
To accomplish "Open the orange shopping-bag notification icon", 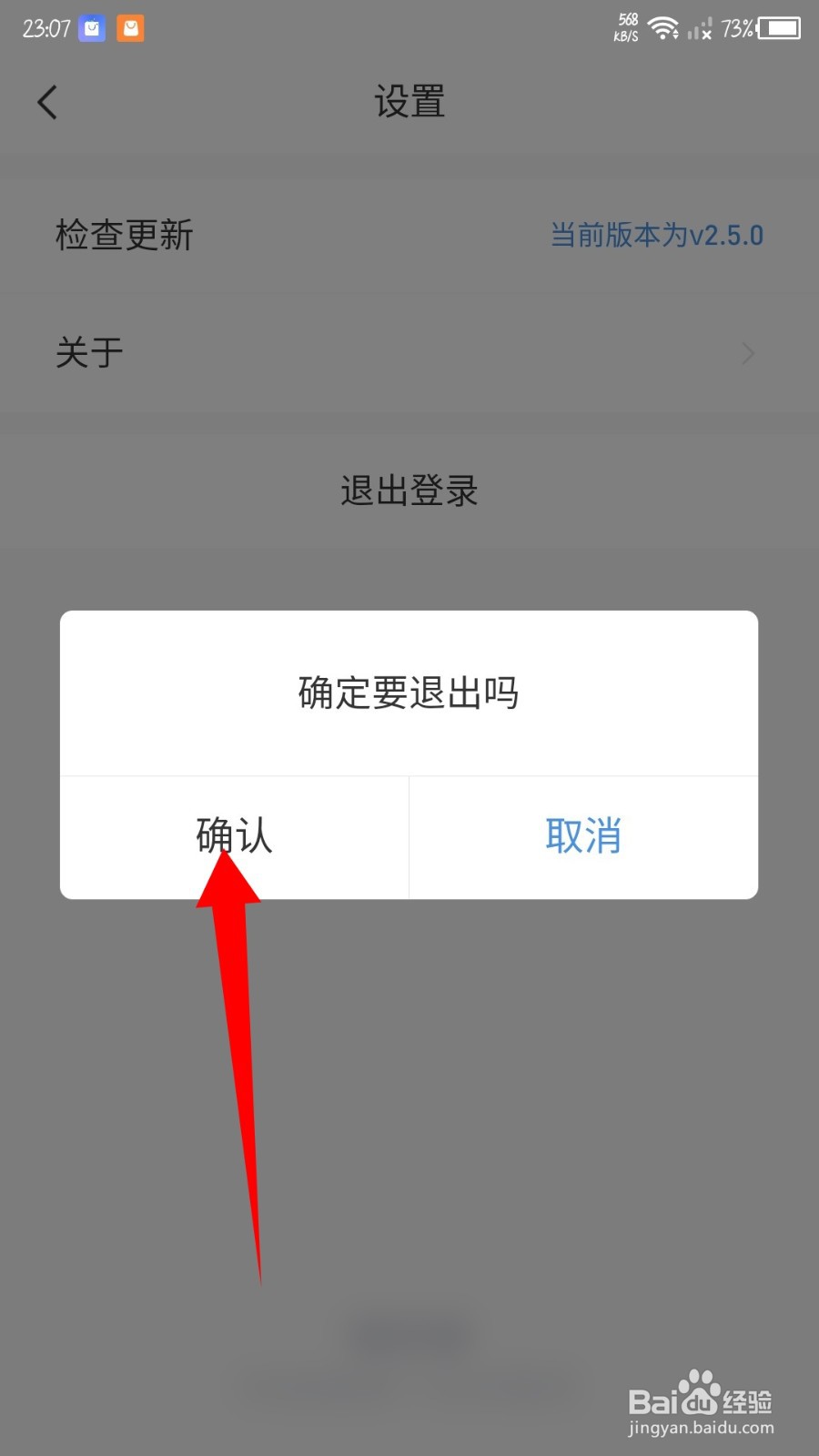I will [130, 28].
